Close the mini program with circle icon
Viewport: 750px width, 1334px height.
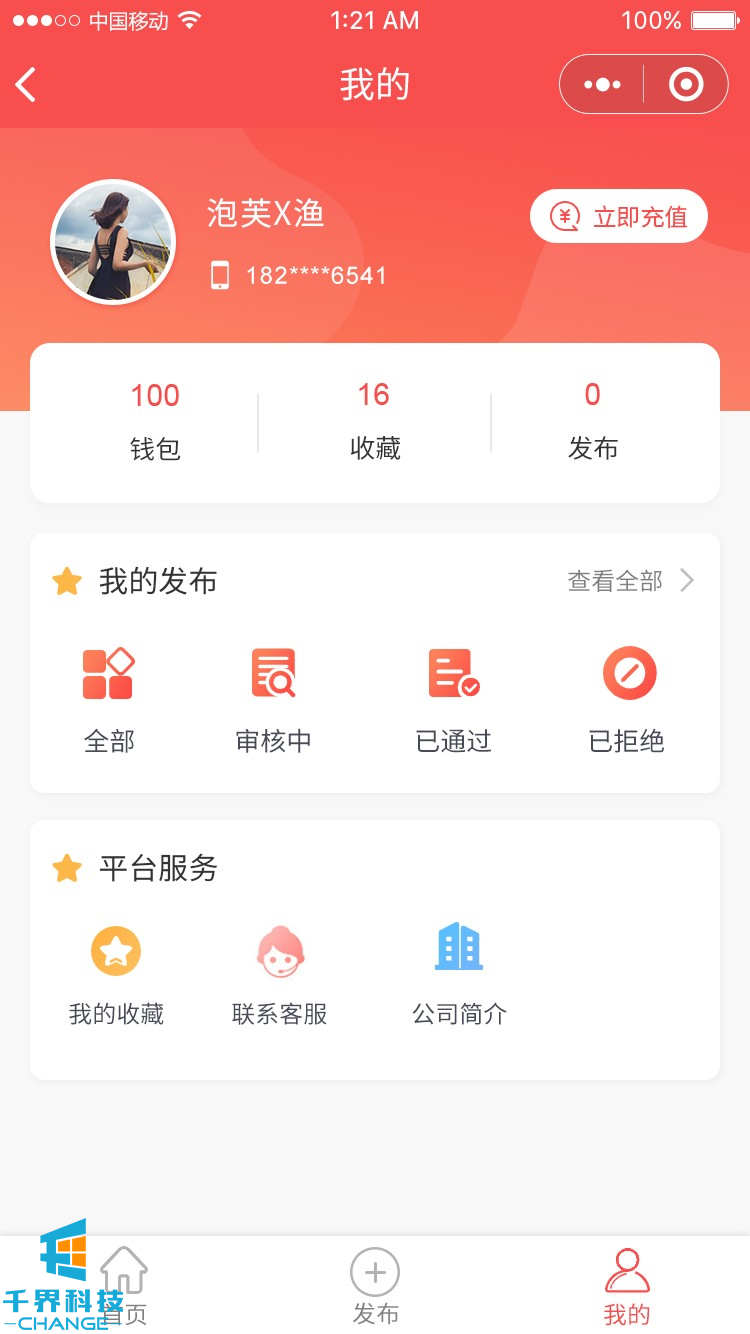[686, 85]
